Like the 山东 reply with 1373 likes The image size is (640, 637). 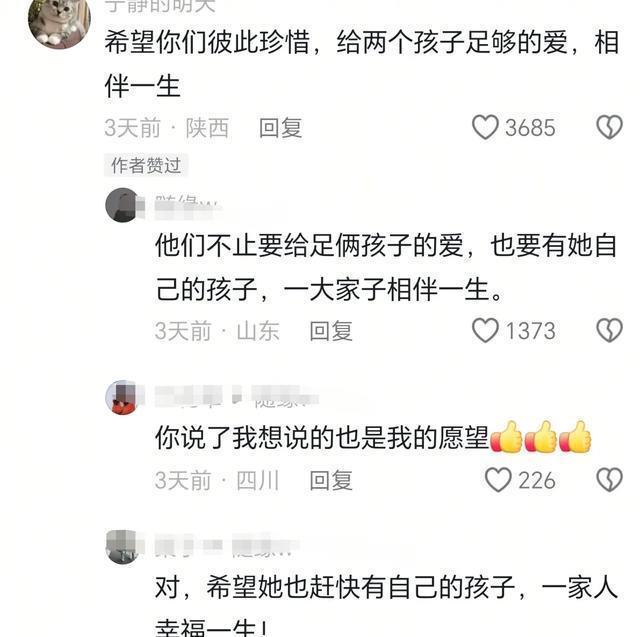485,330
